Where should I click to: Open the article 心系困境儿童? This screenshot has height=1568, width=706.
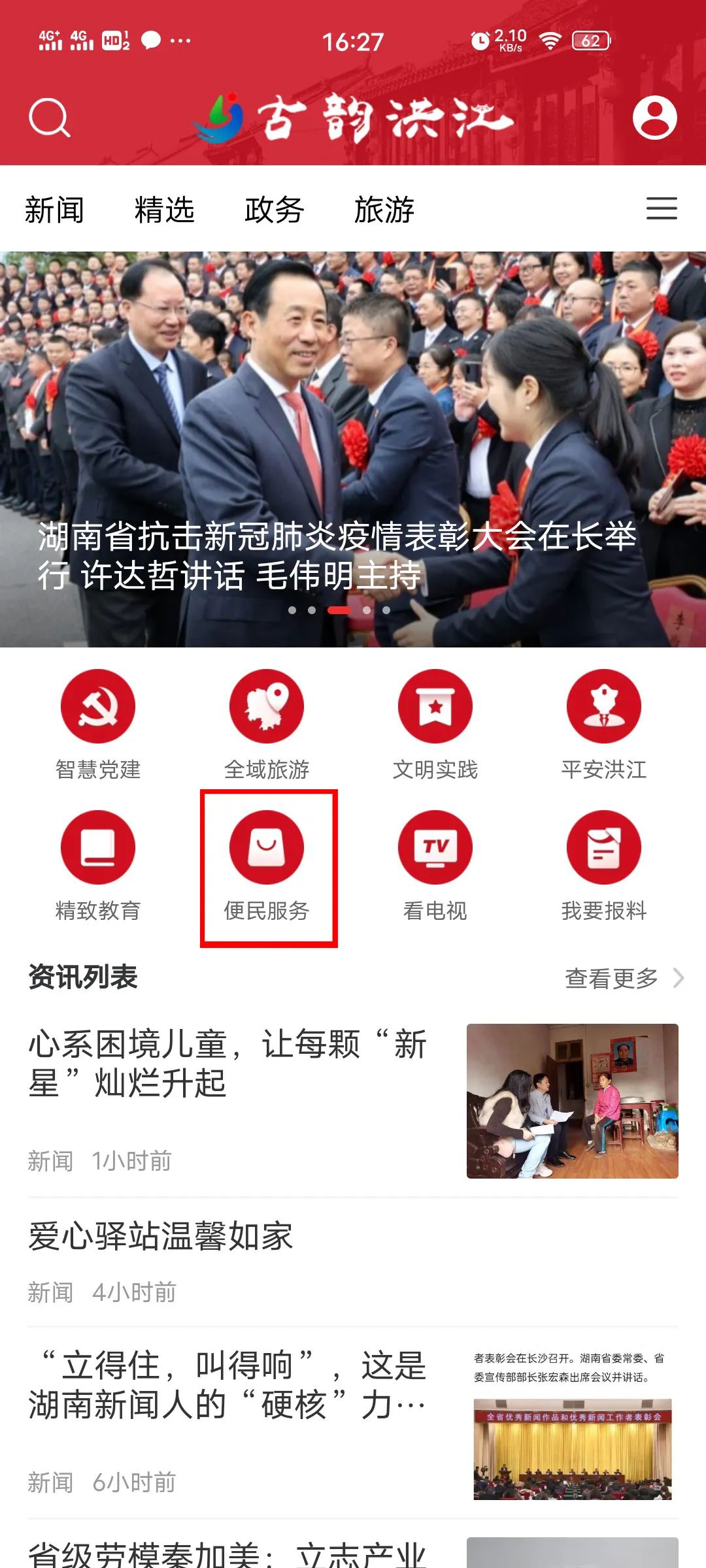229,1064
